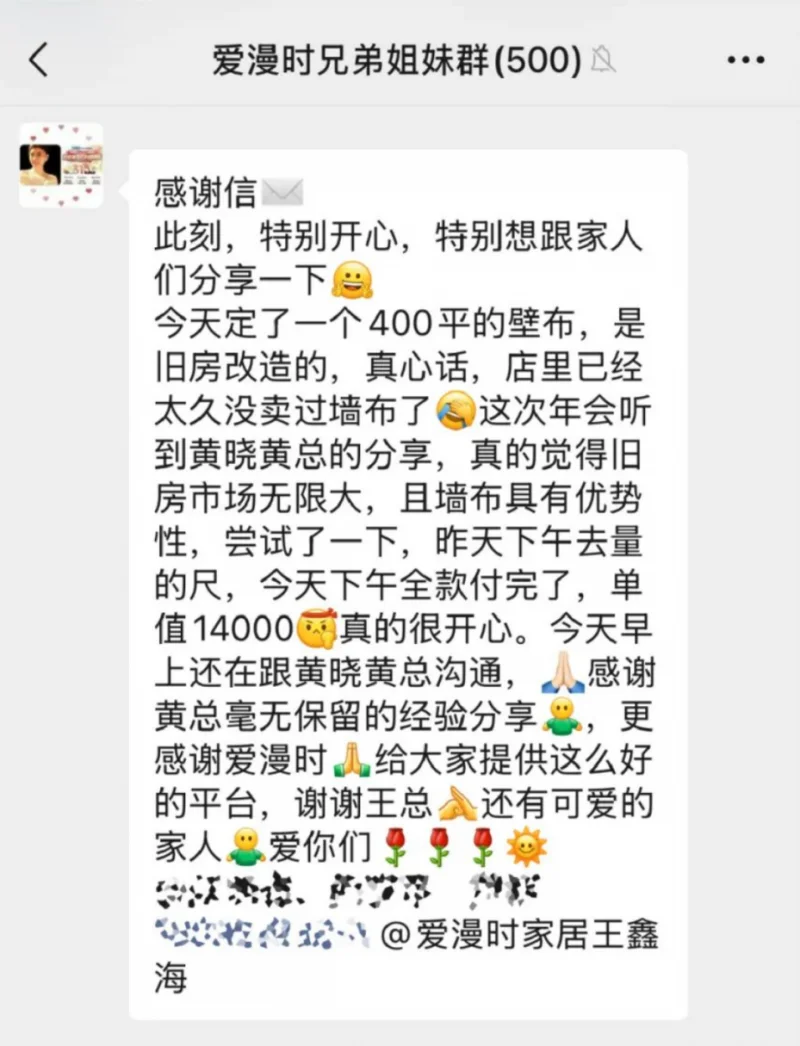
Task: Open the message sender's avatar profile
Action: (x=61, y=165)
